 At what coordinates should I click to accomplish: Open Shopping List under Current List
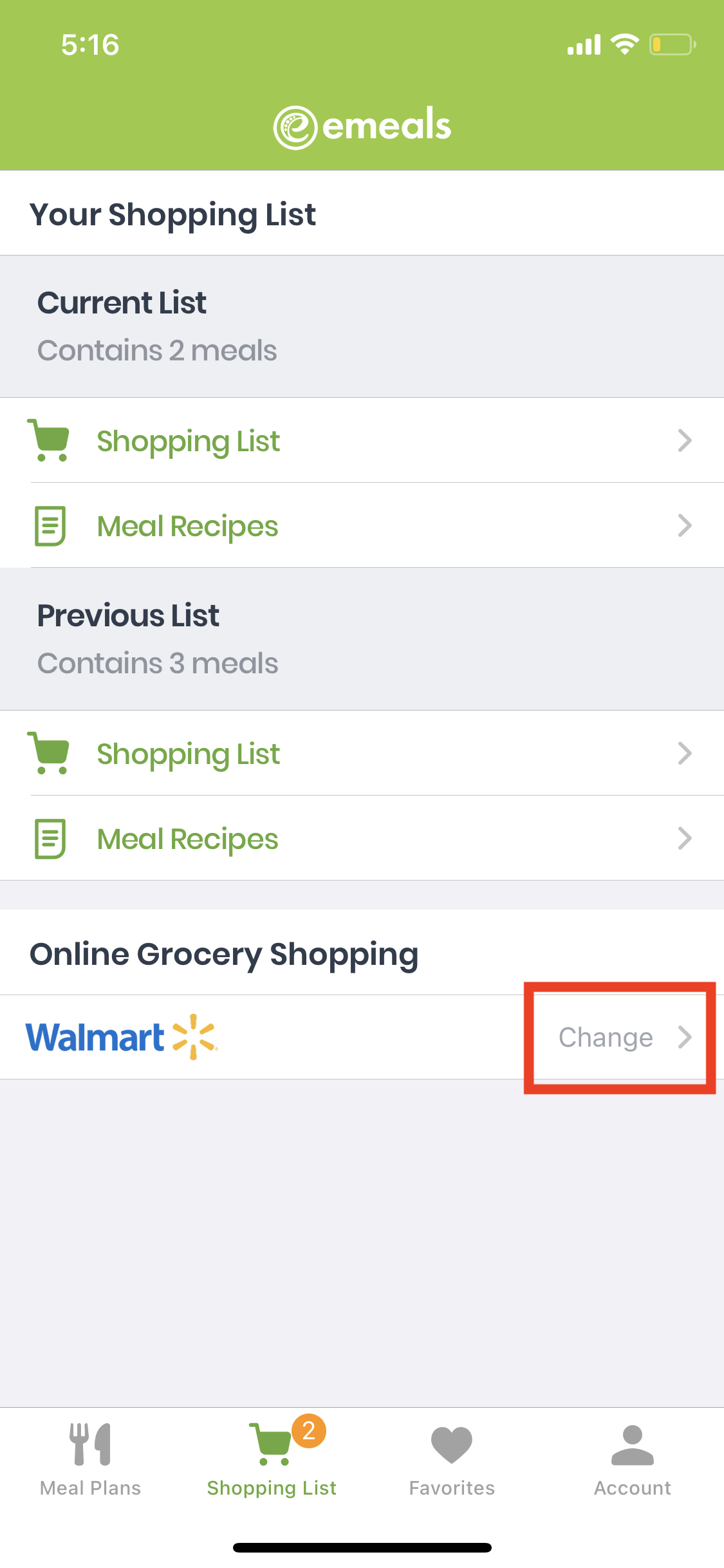coord(360,441)
